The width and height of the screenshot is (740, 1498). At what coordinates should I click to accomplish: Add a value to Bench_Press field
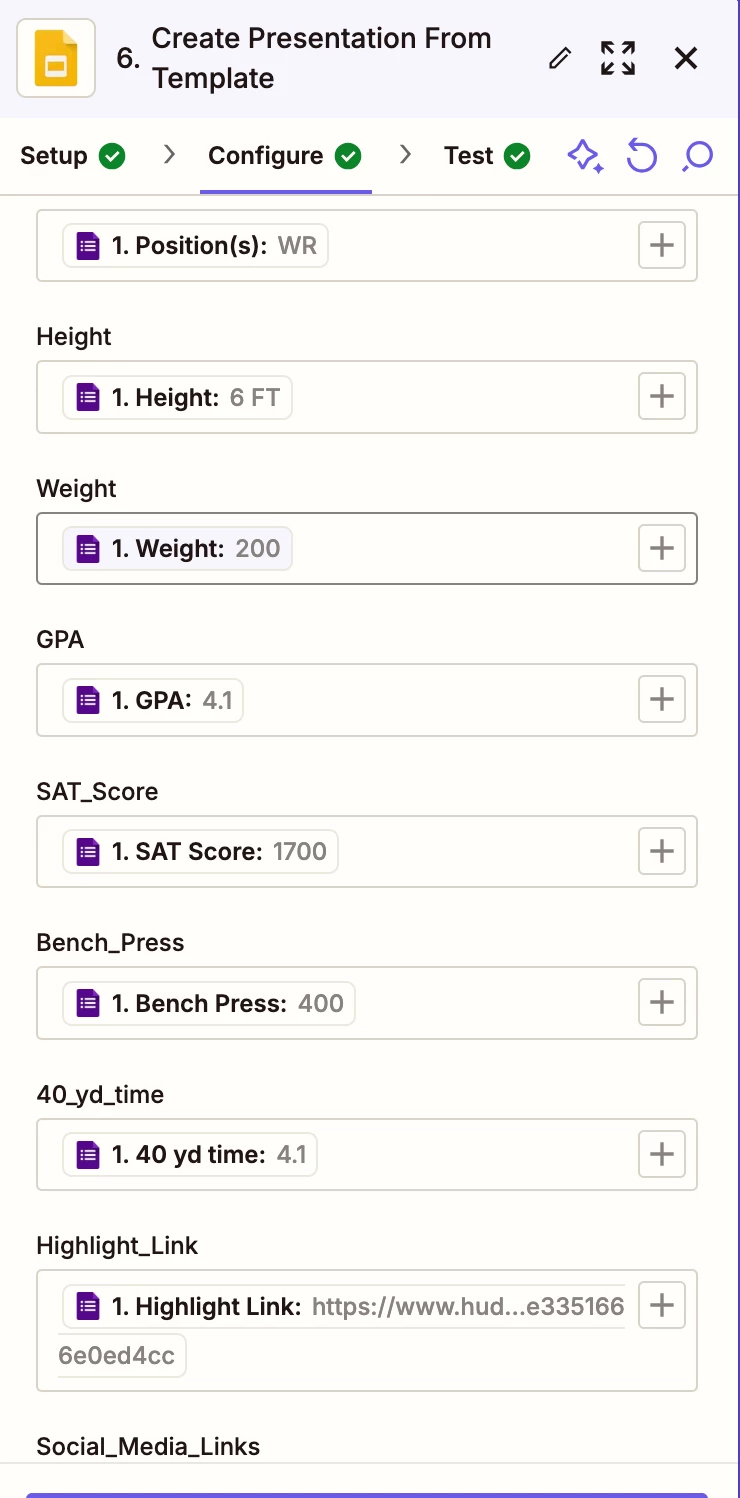click(662, 1003)
